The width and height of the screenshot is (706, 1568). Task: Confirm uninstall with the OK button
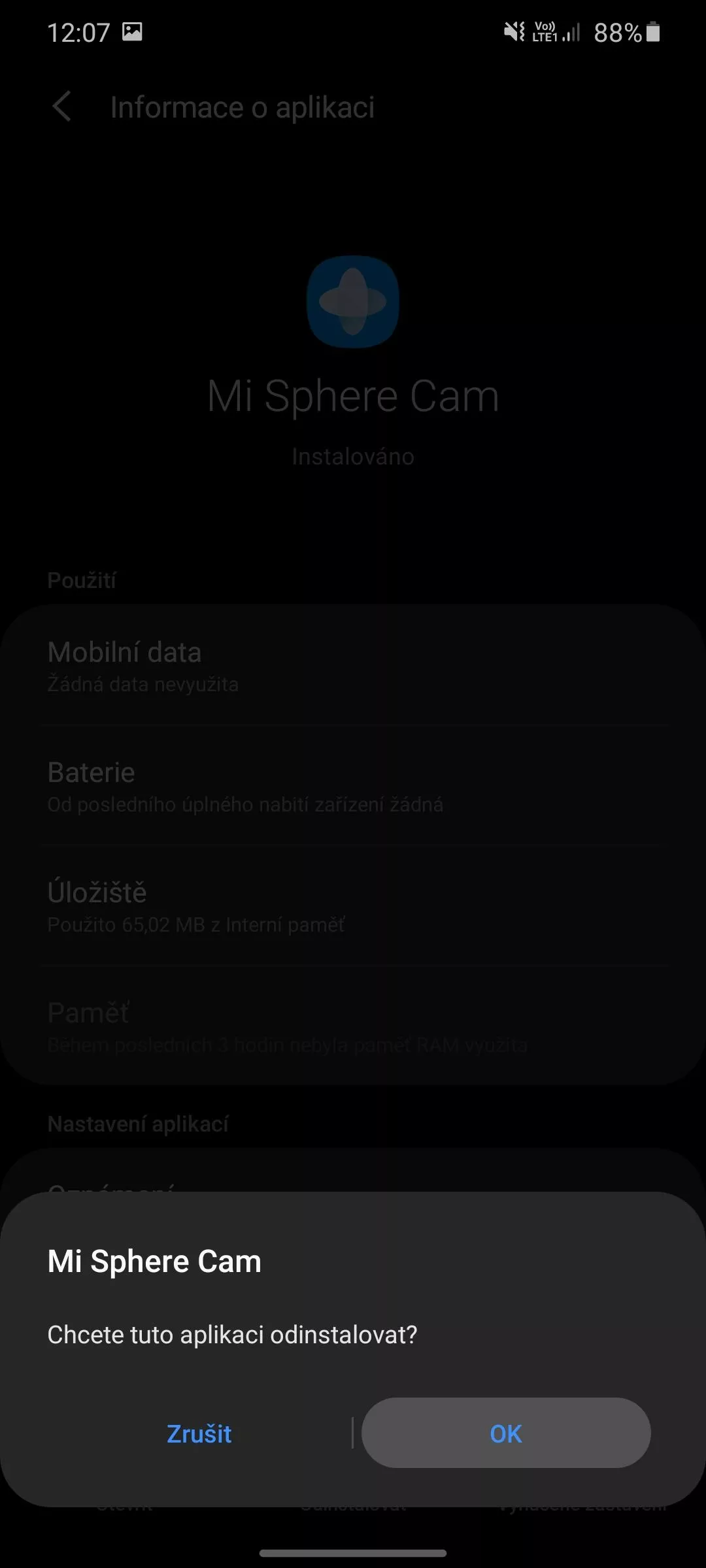tap(506, 1433)
